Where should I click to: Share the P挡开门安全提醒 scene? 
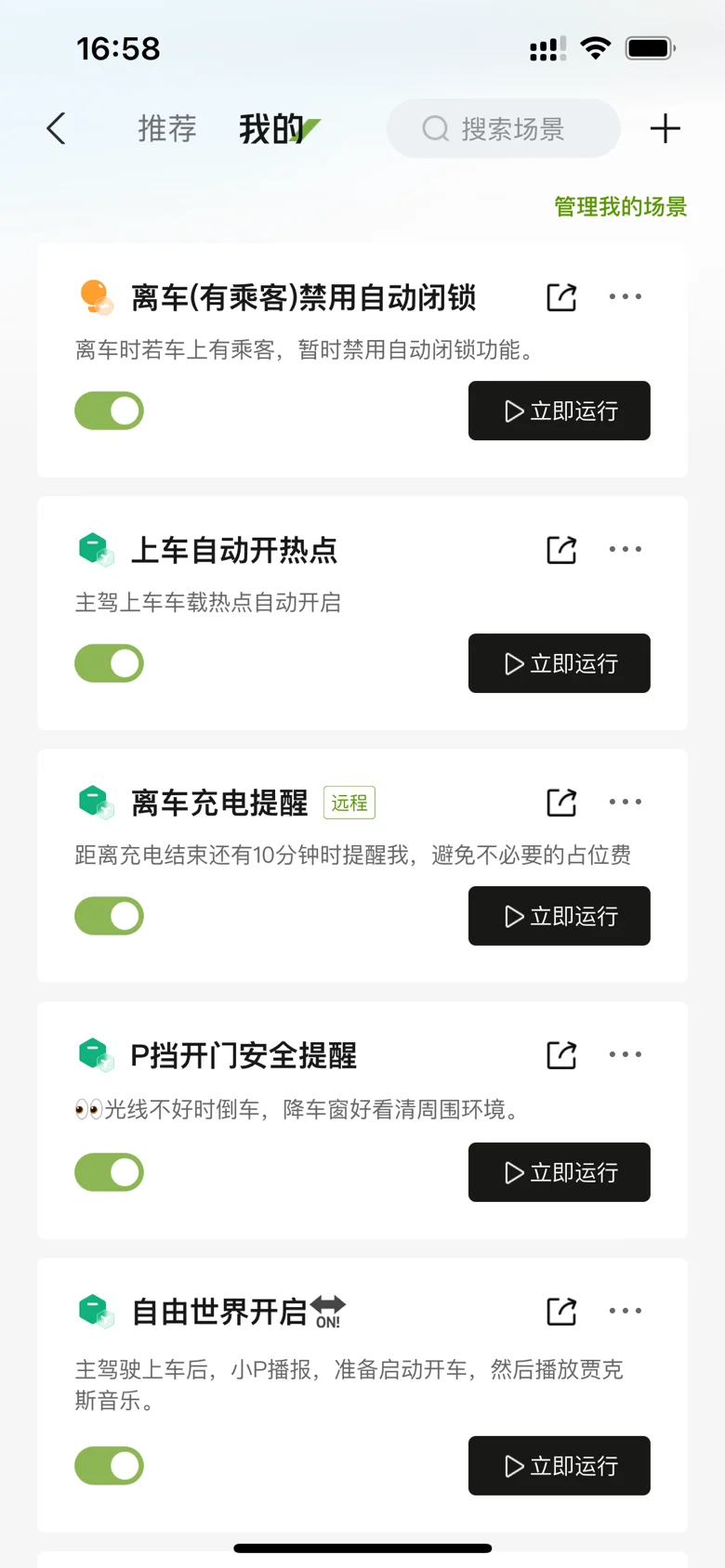(x=561, y=1055)
